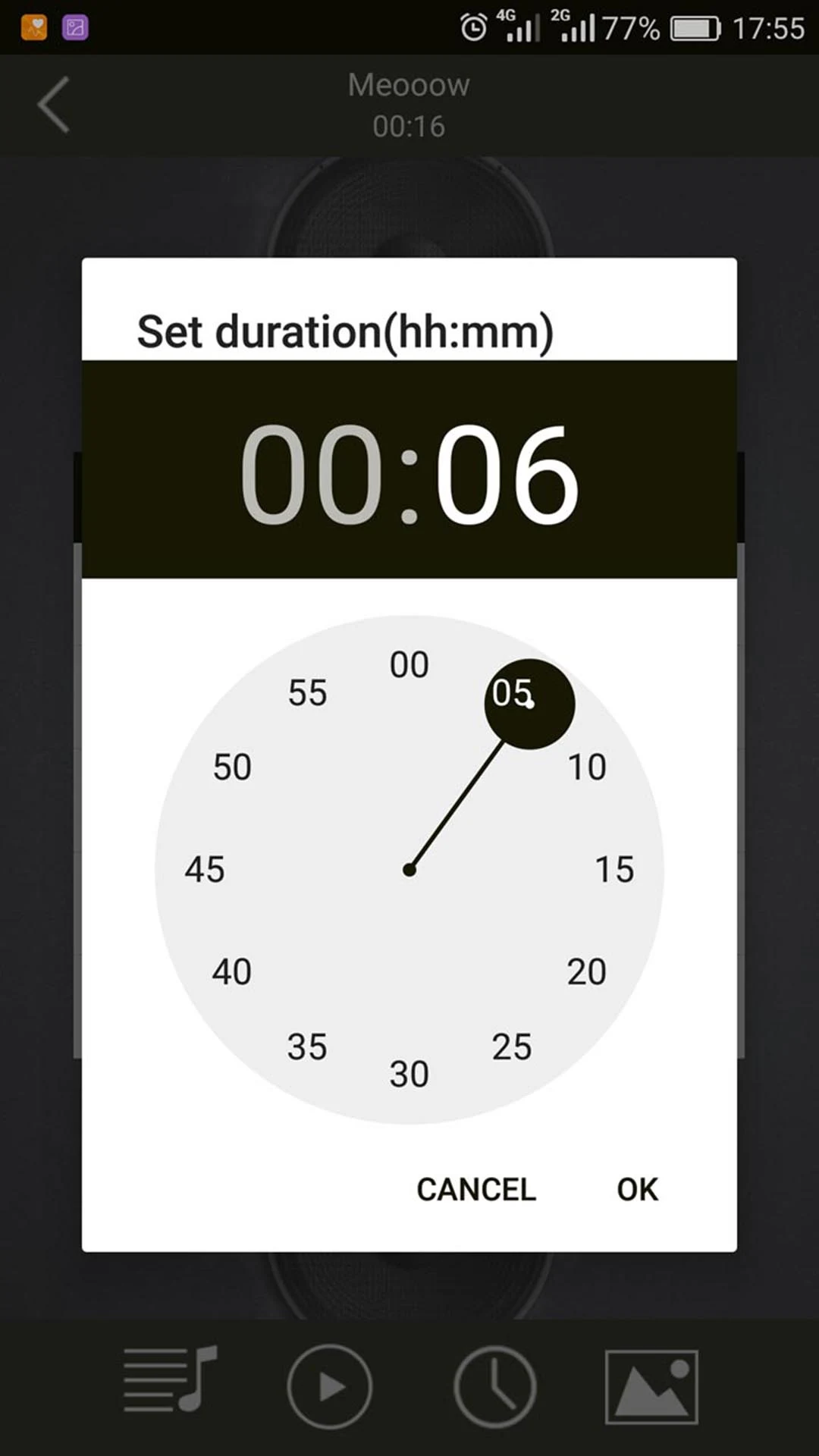Select the hours field showing 00

click(311, 474)
